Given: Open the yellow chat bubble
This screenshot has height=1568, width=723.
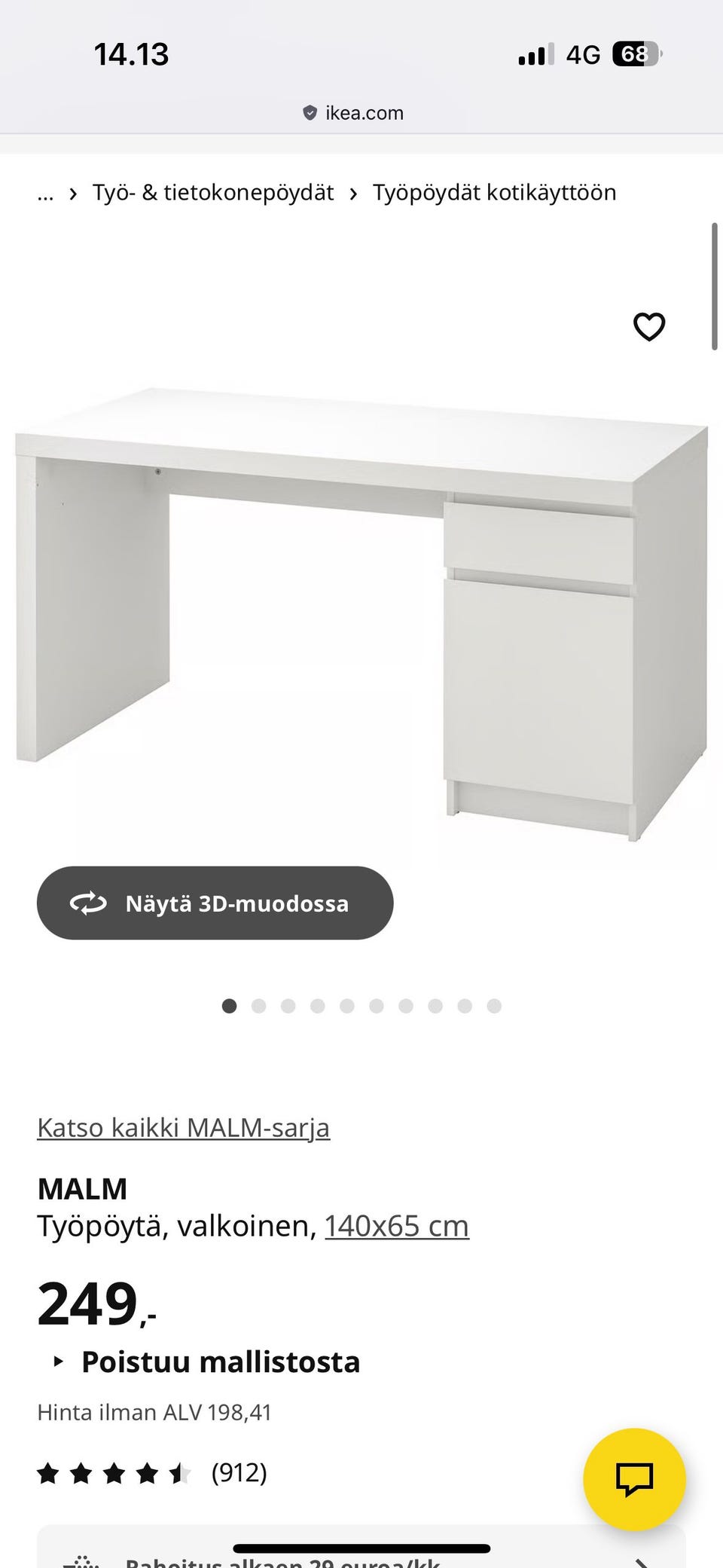Looking at the screenshot, I should (636, 1479).
